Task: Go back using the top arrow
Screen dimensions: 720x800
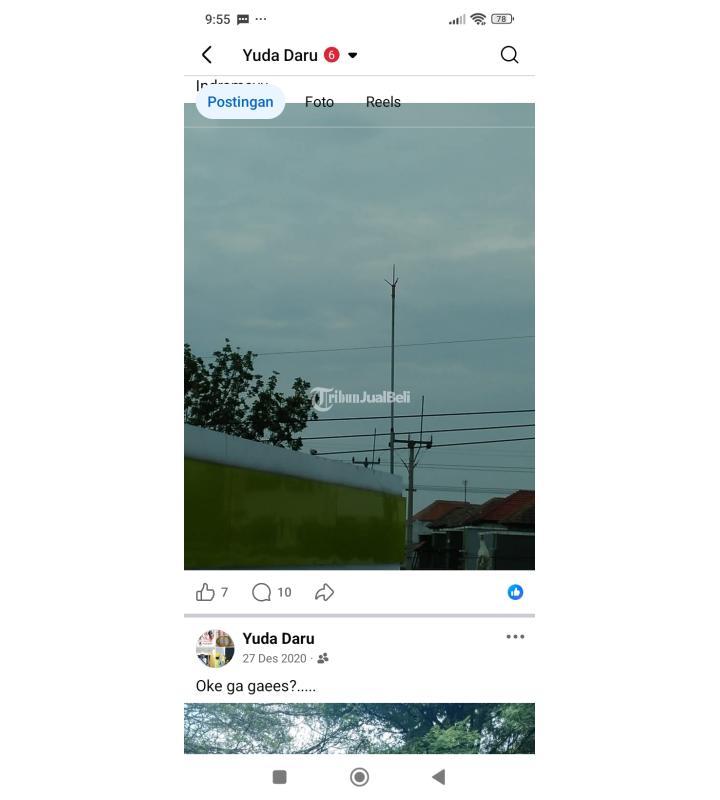Action: pyautogui.click(x=207, y=55)
